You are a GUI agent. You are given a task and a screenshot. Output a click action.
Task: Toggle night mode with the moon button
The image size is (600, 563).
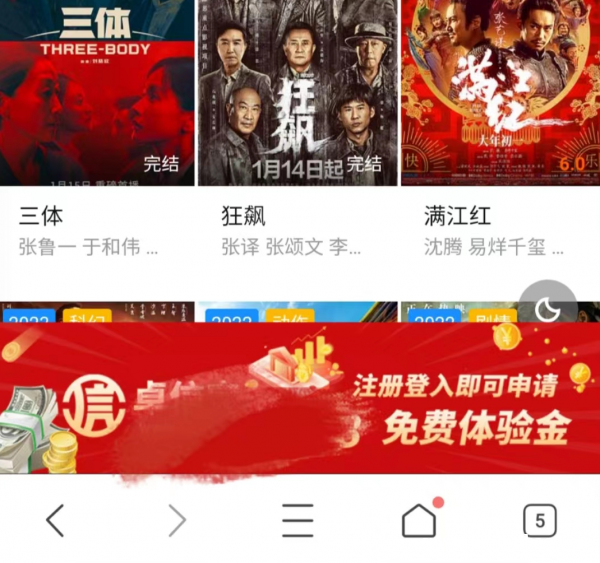[548, 309]
